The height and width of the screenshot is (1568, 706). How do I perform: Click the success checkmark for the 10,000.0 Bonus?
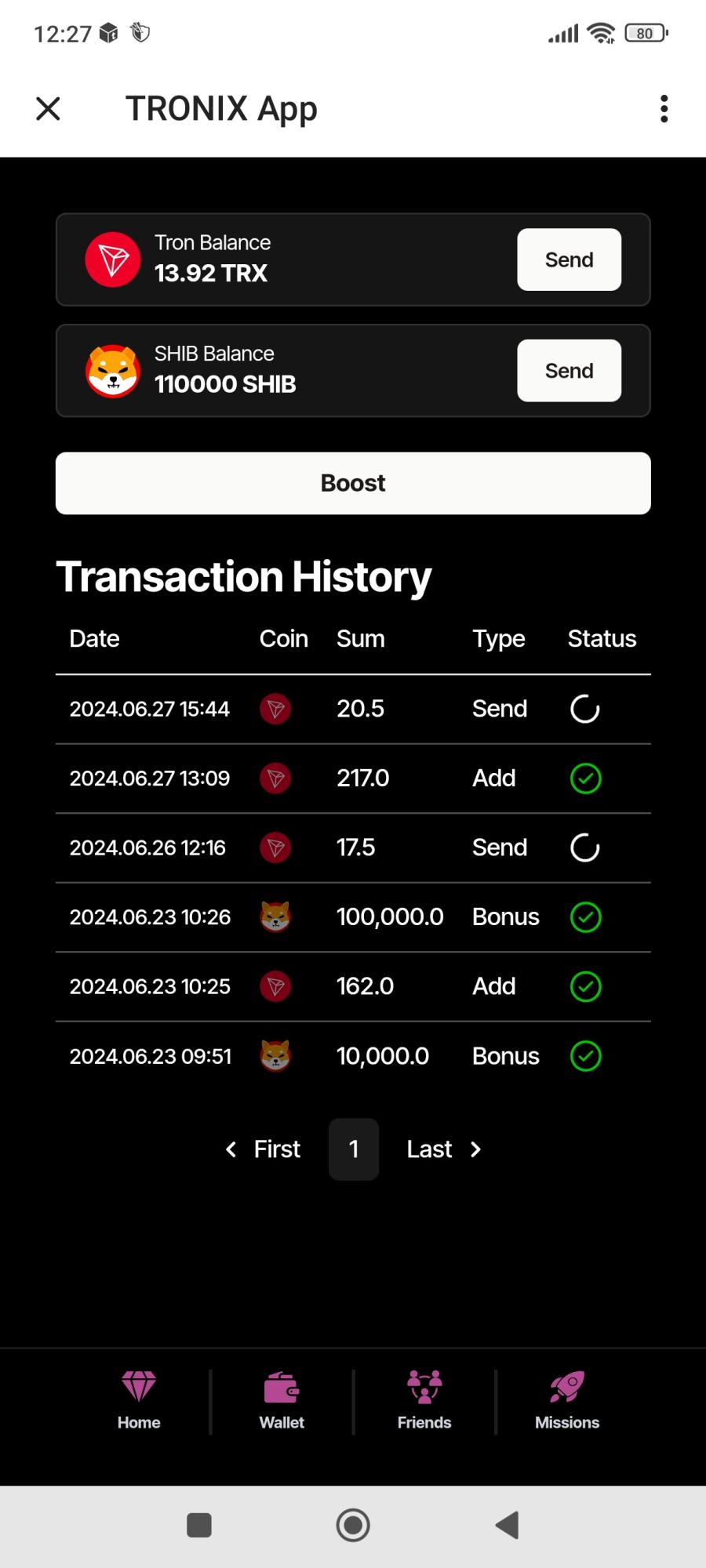585,1056
